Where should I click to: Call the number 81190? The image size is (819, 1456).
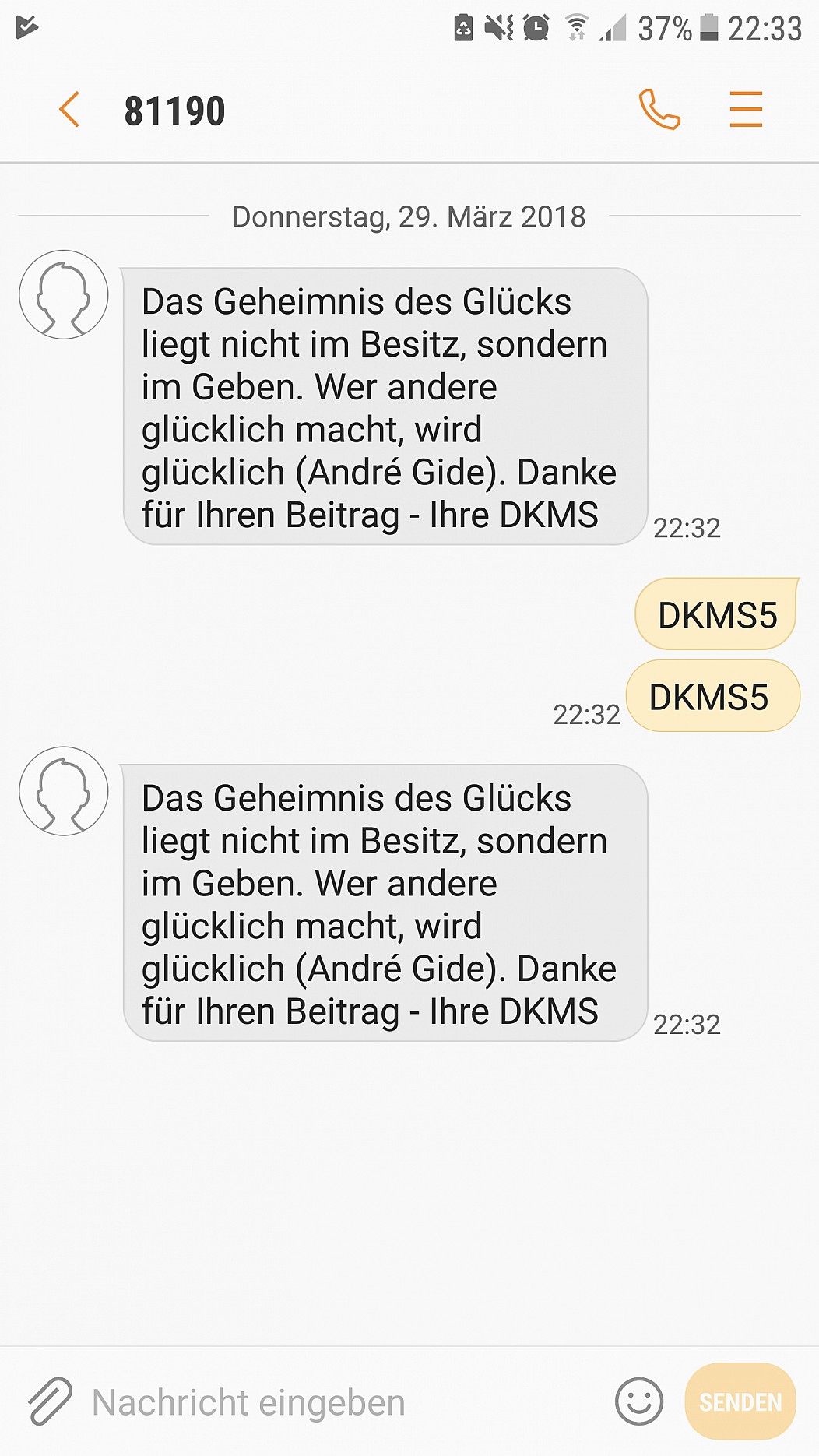pos(659,109)
